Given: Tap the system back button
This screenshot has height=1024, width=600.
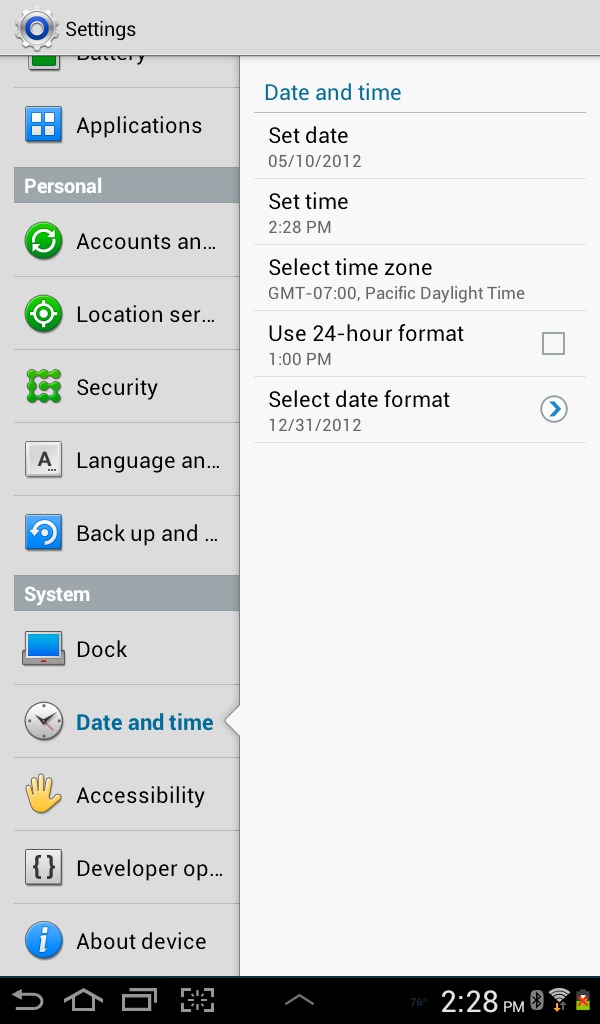Looking at the screenshot, I should 27,1000.
